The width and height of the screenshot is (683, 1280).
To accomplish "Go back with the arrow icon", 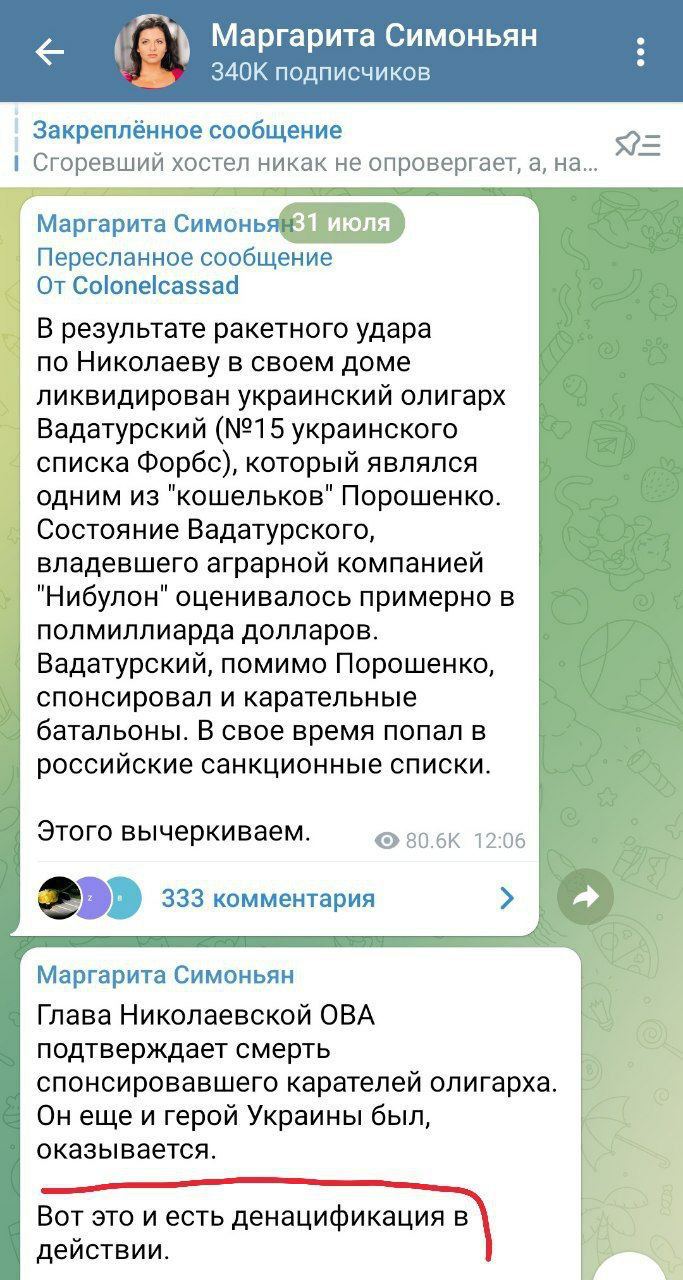I will (49, 52).
